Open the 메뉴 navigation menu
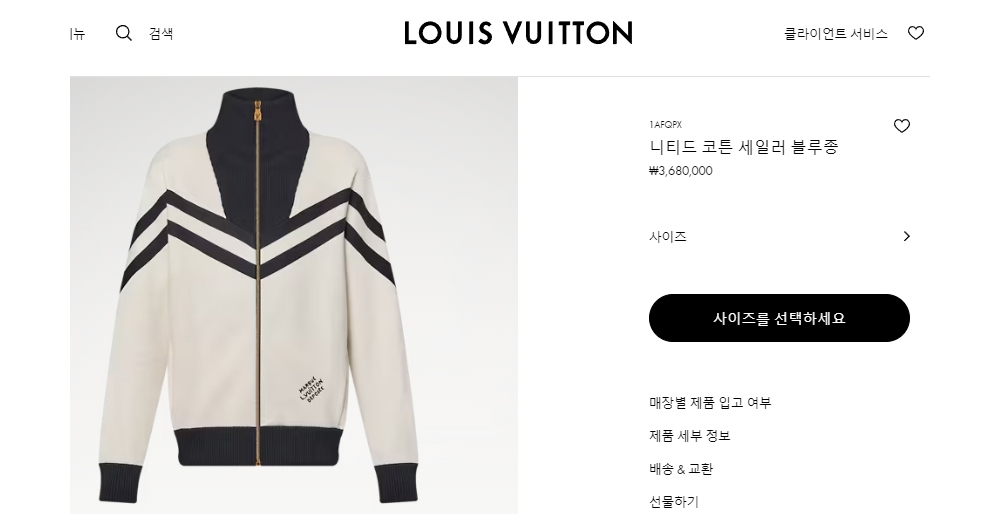 [77, 34]
